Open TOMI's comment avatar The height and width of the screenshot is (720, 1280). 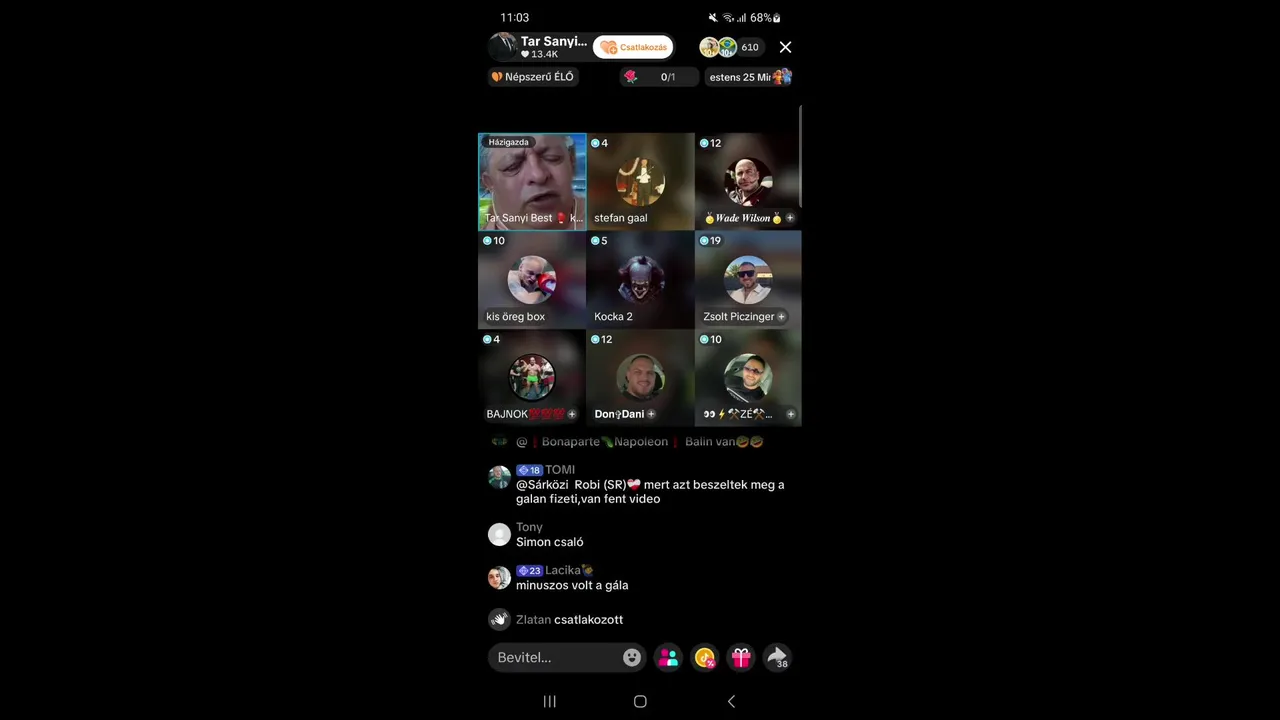coord(499,477)
